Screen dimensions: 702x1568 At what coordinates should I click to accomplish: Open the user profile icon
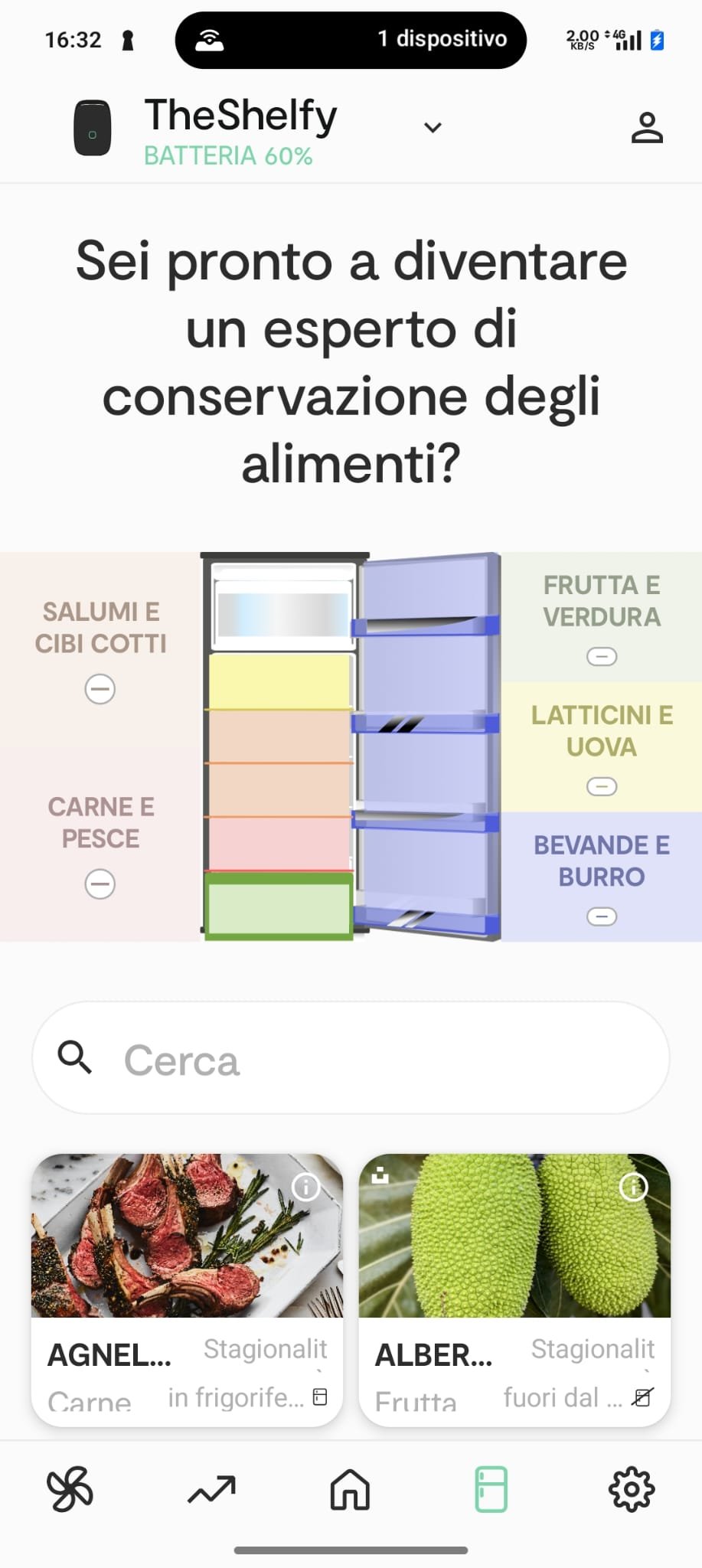tap(646, 128)
